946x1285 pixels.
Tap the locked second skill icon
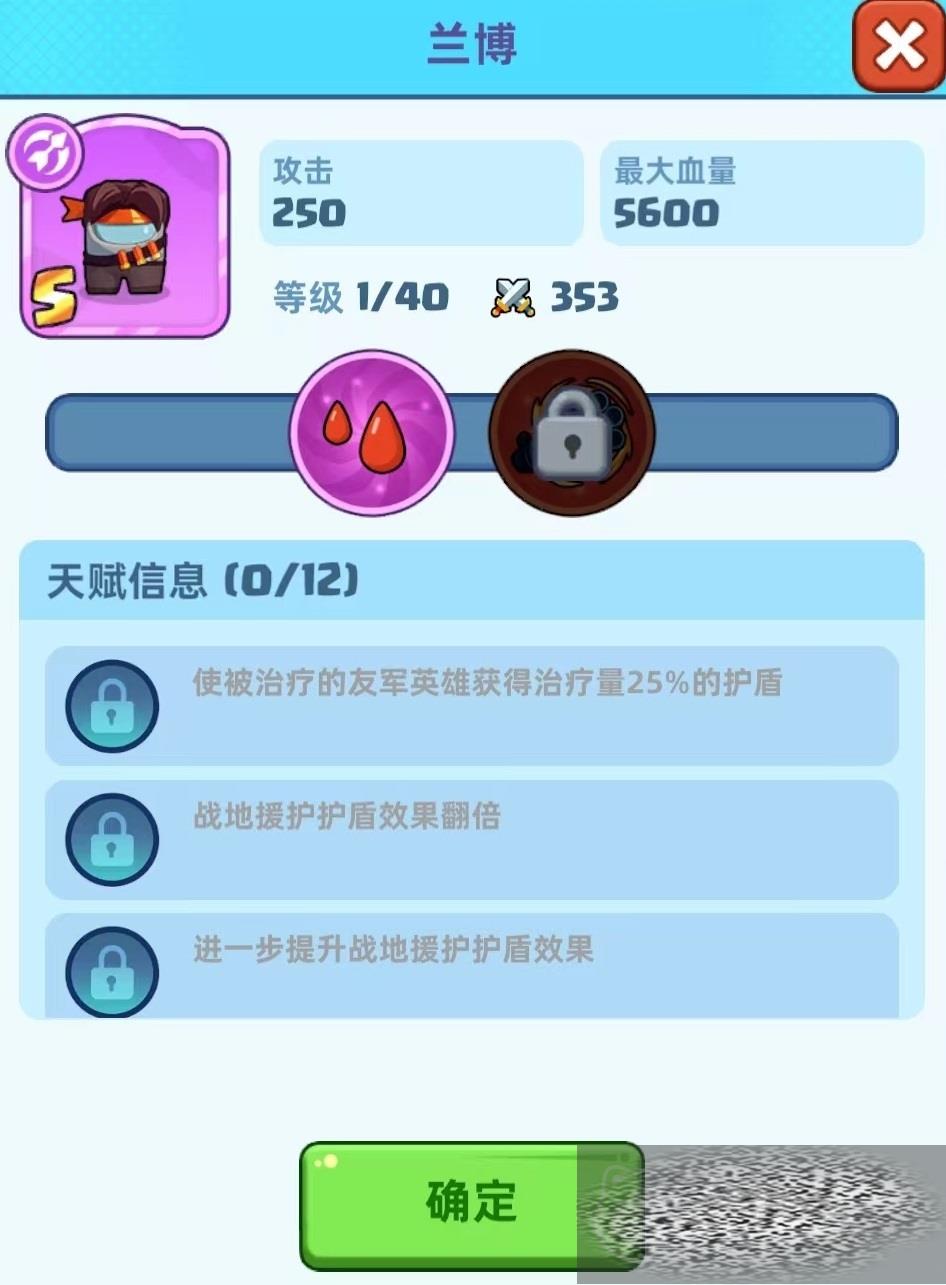[x=571, y=432]
